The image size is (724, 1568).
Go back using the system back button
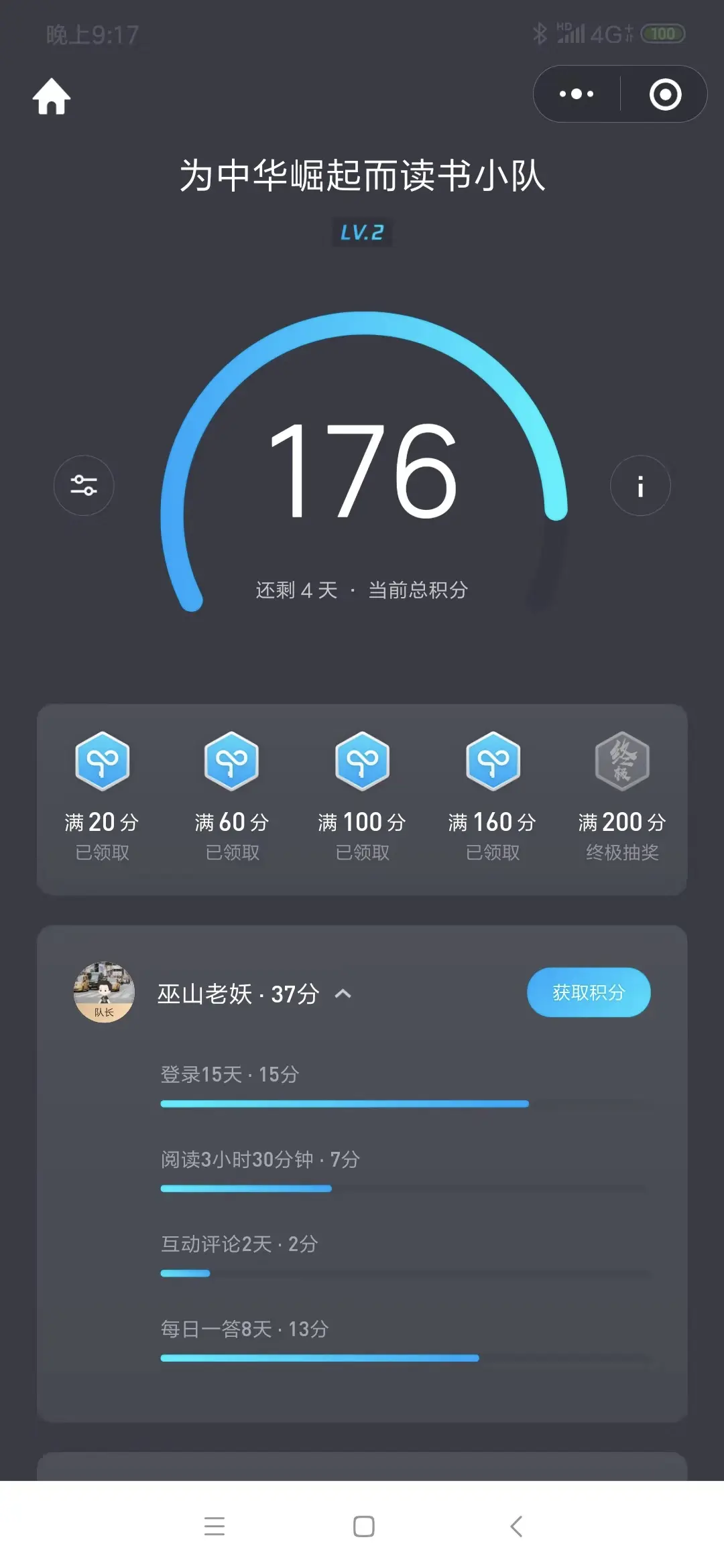pyautogui.click(x=516, y=1526)
